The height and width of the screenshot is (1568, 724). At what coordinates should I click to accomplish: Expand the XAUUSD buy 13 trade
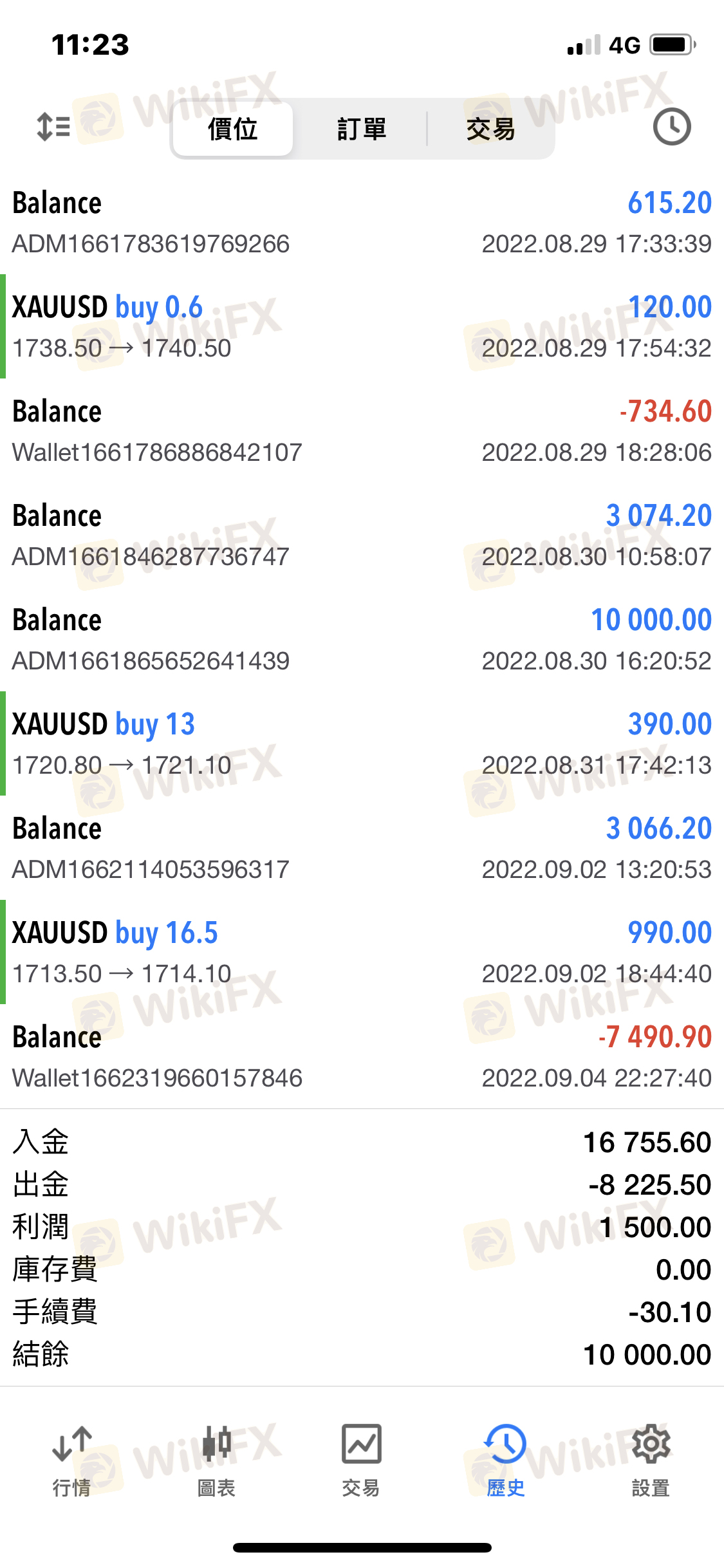pos(362,744)
